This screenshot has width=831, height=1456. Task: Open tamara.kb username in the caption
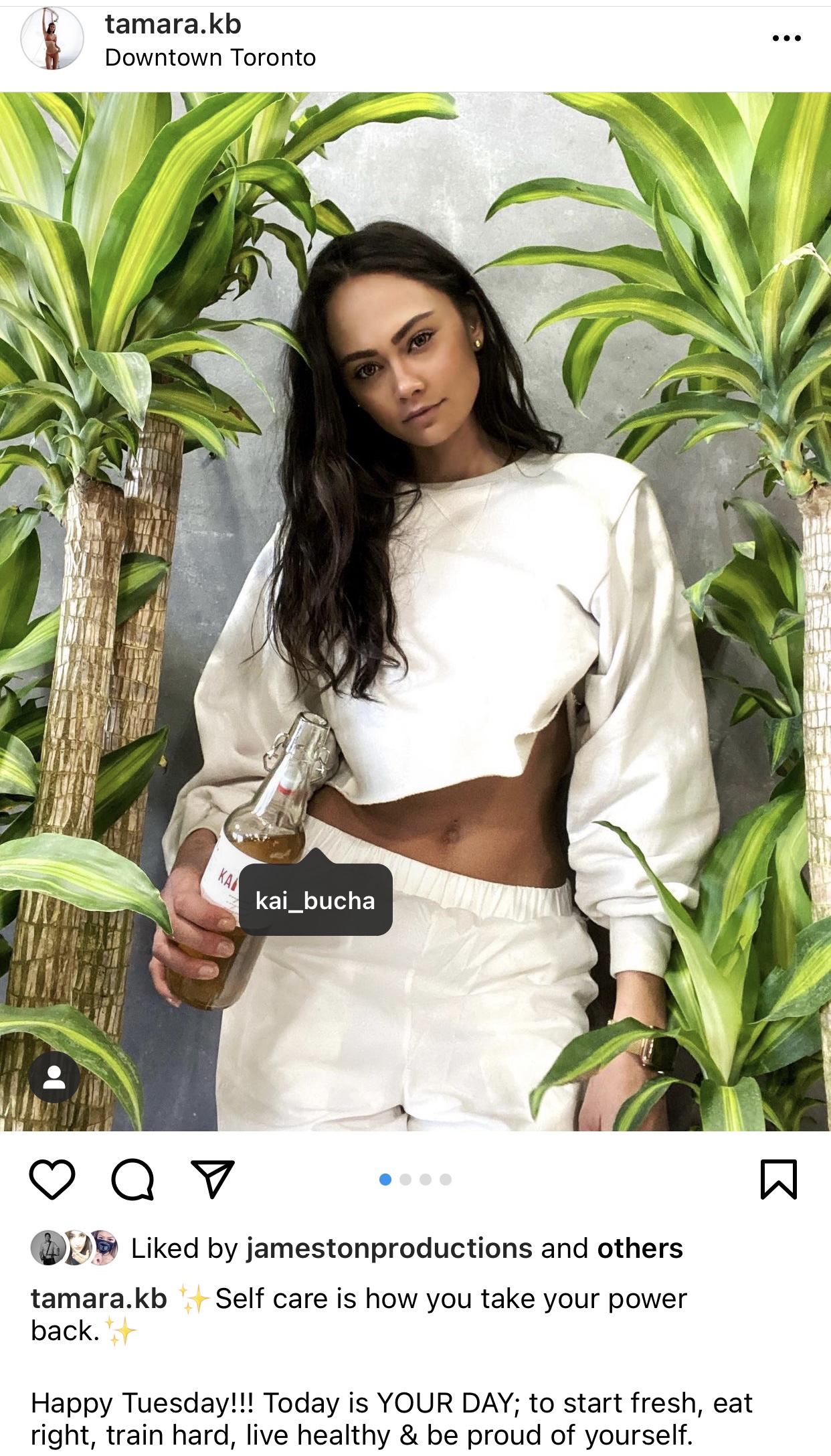(x=99, y=1299)
